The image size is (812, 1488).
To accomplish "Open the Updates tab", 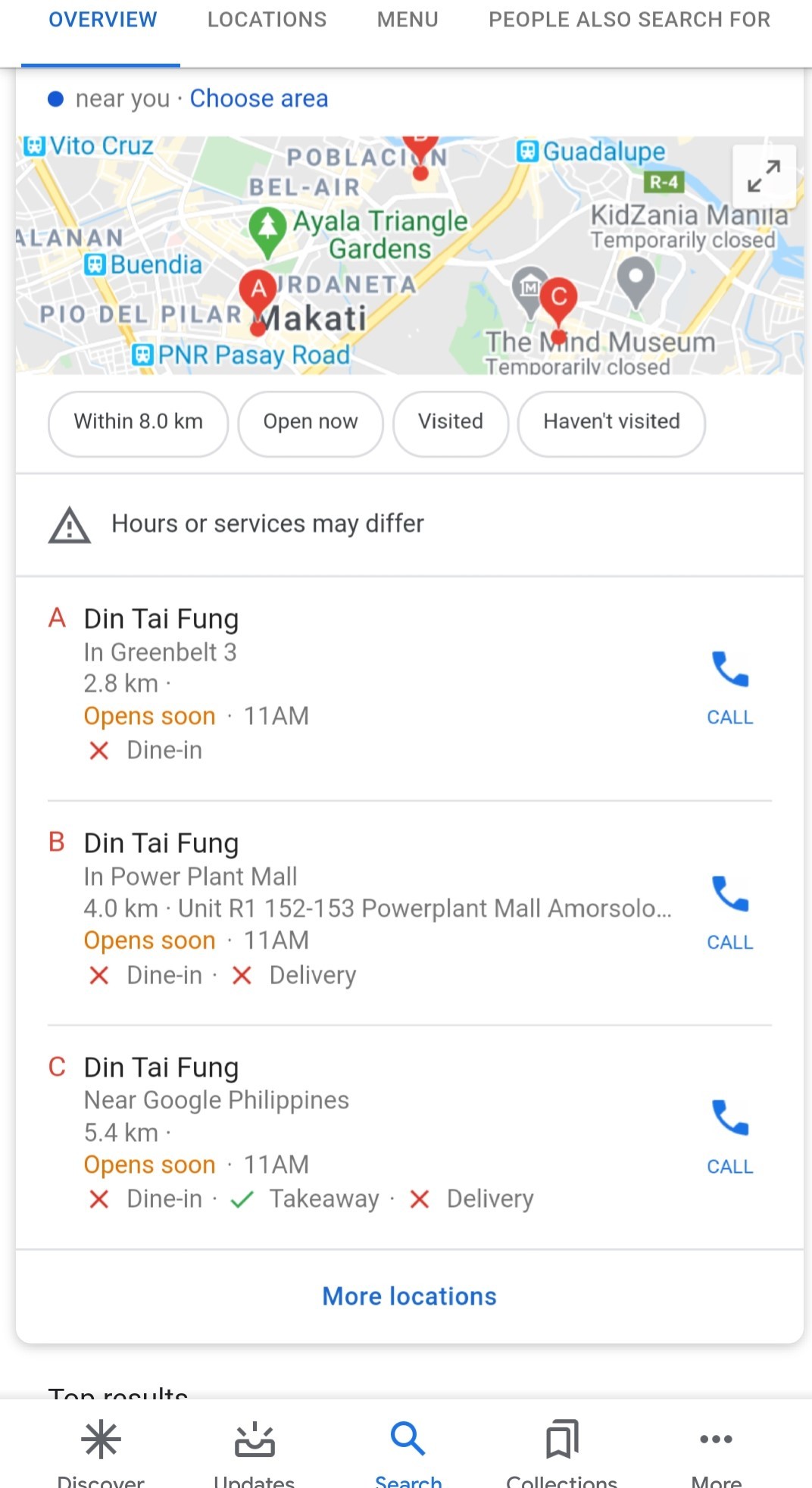I will pyautogui.click(x=254, y=1449).
